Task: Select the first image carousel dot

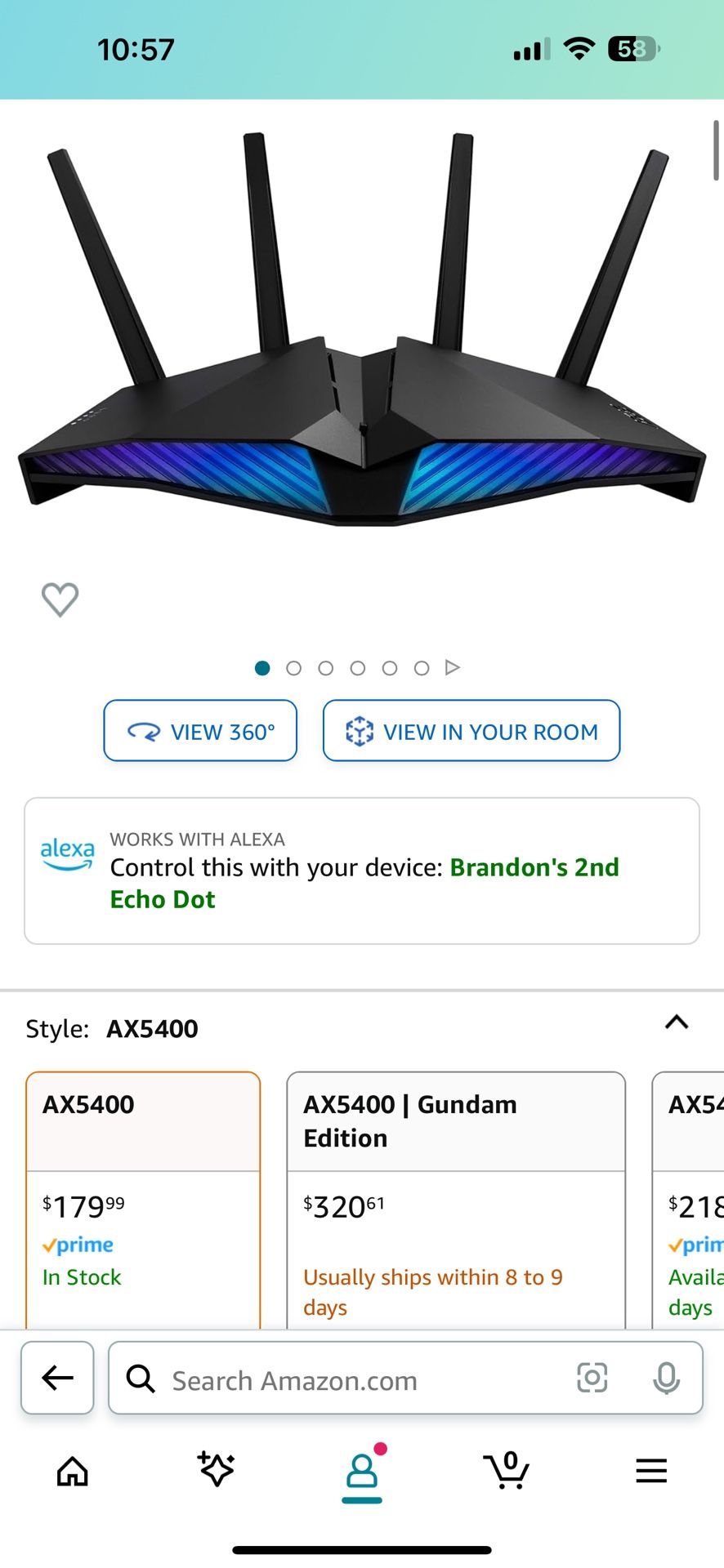Action: click(263, 667)
